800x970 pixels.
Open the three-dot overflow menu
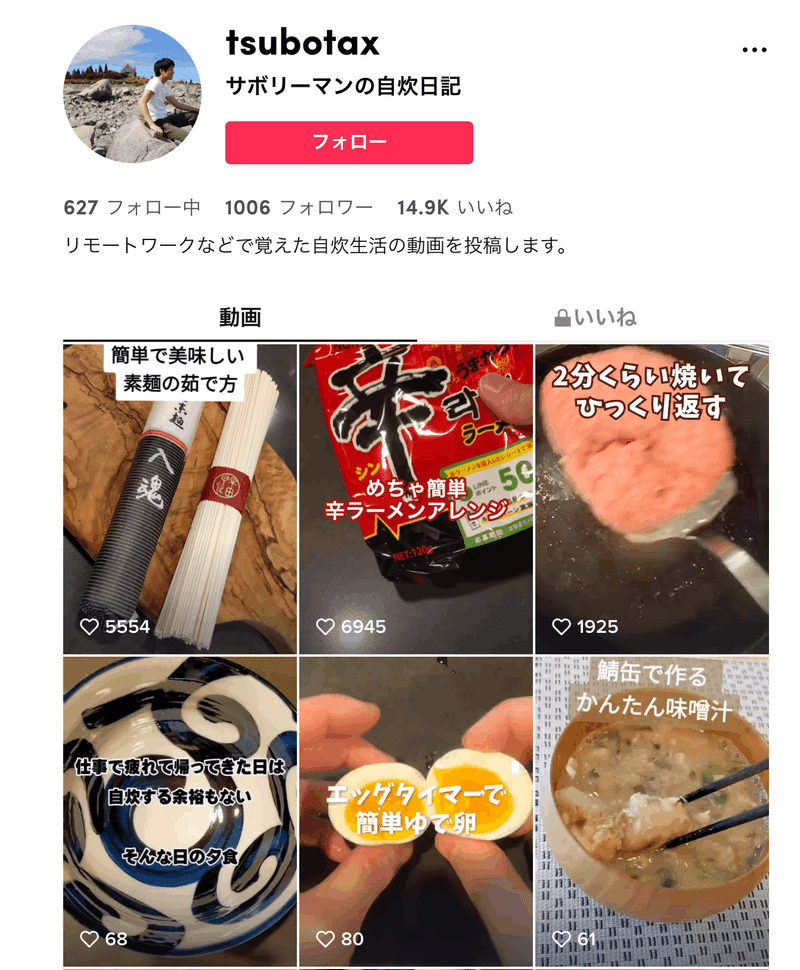click(x=753, y=50)
